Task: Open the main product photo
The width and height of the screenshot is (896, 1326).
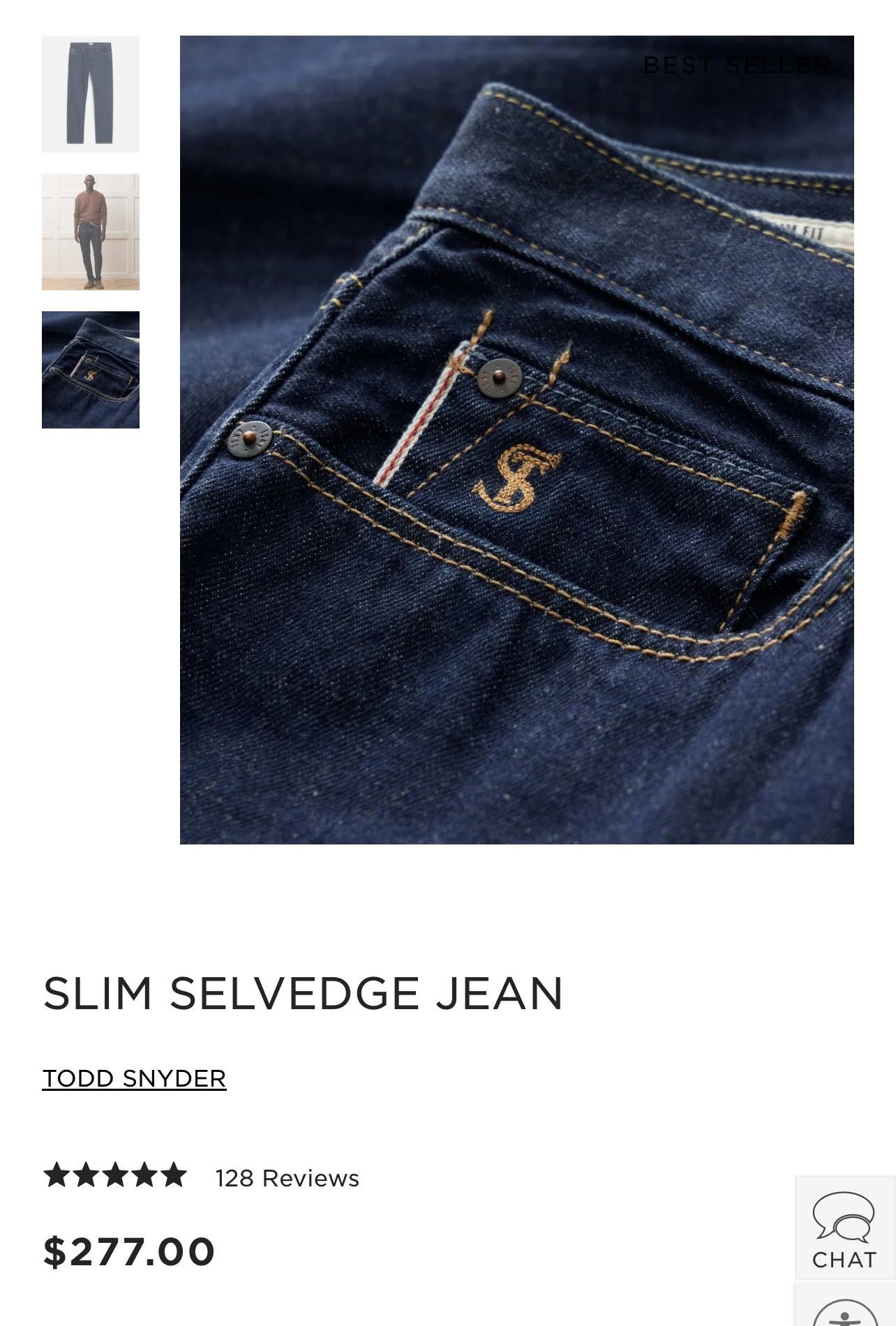Action: click(516, 440)
